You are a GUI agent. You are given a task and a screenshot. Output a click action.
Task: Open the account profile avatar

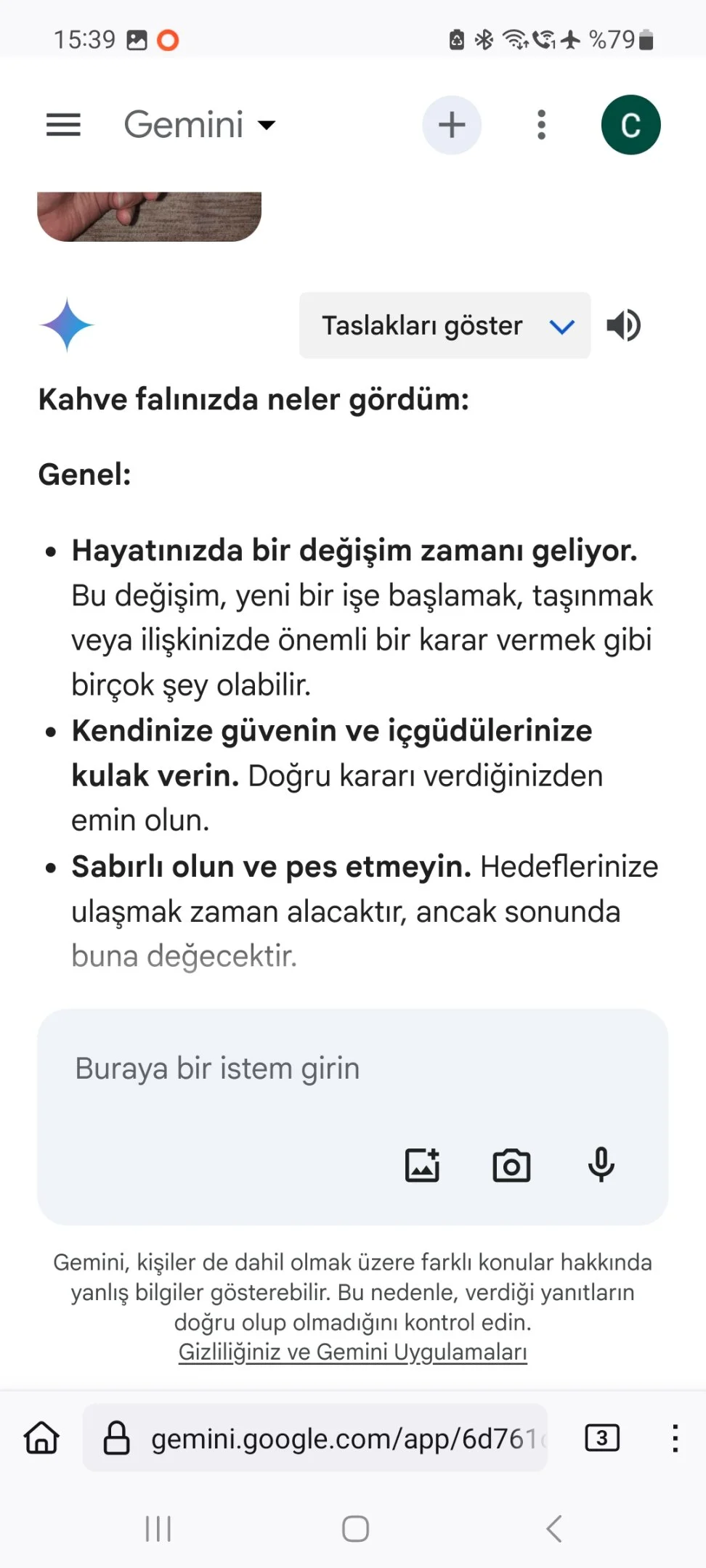point(630,125)
